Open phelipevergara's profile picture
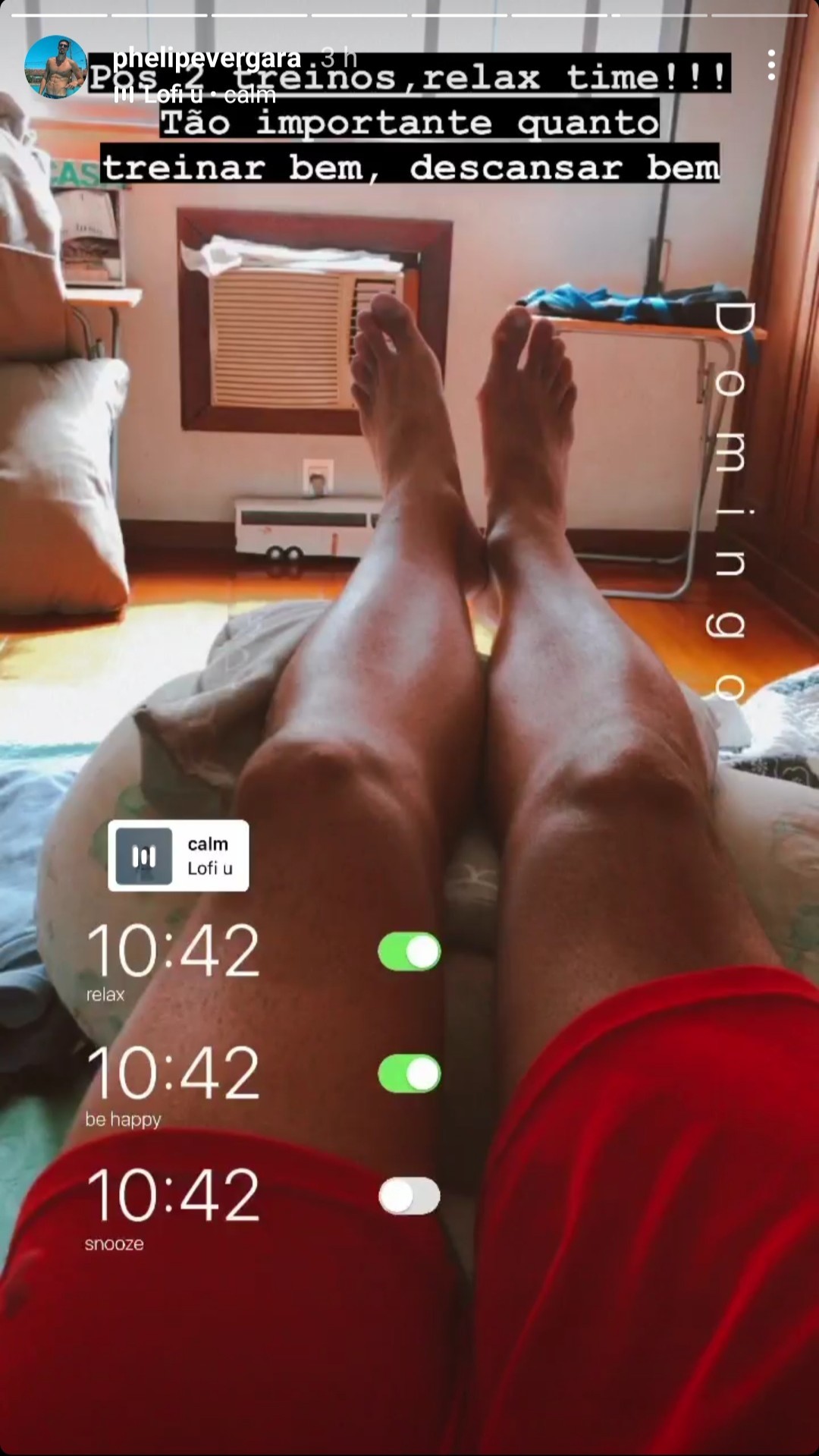 (55, 67)
